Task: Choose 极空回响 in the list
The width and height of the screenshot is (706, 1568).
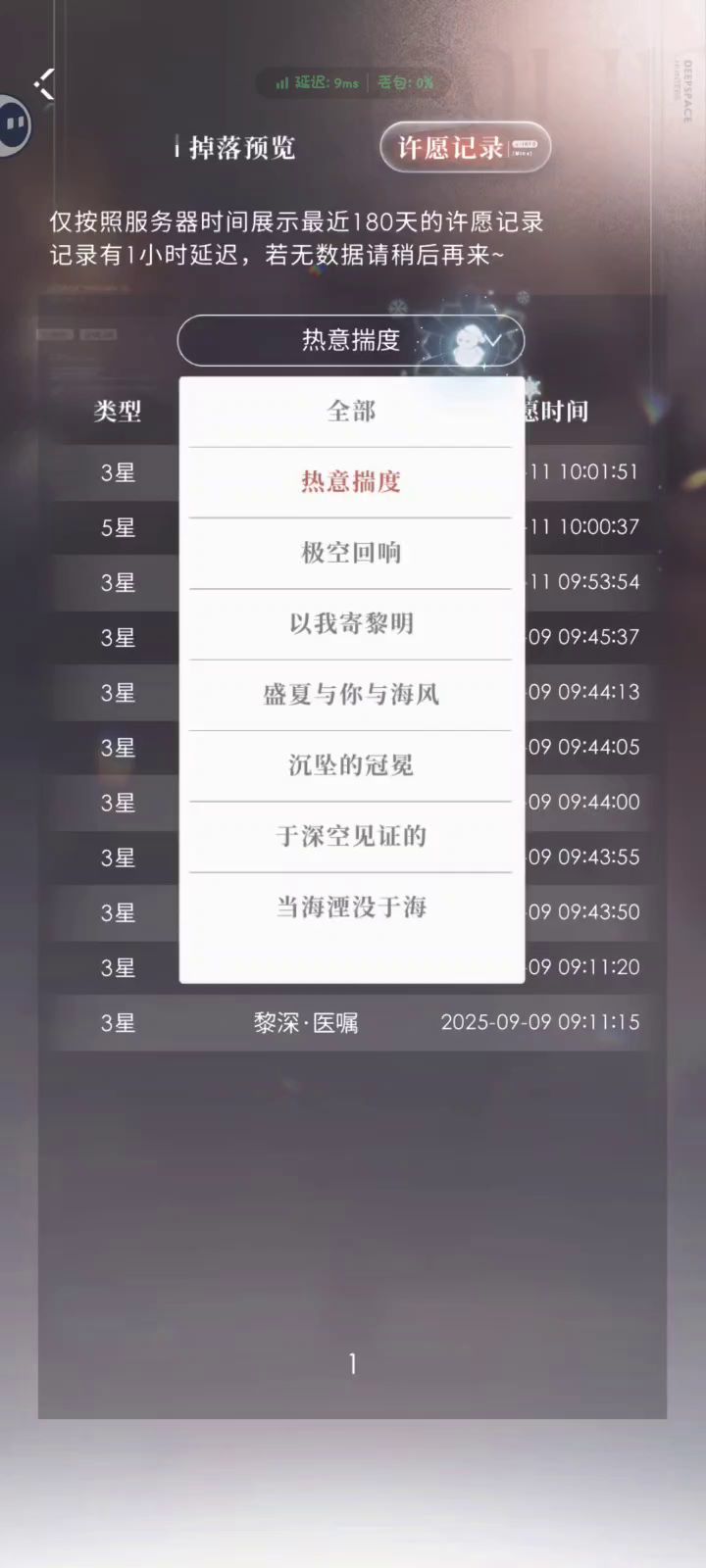Action: coord(351,553)
